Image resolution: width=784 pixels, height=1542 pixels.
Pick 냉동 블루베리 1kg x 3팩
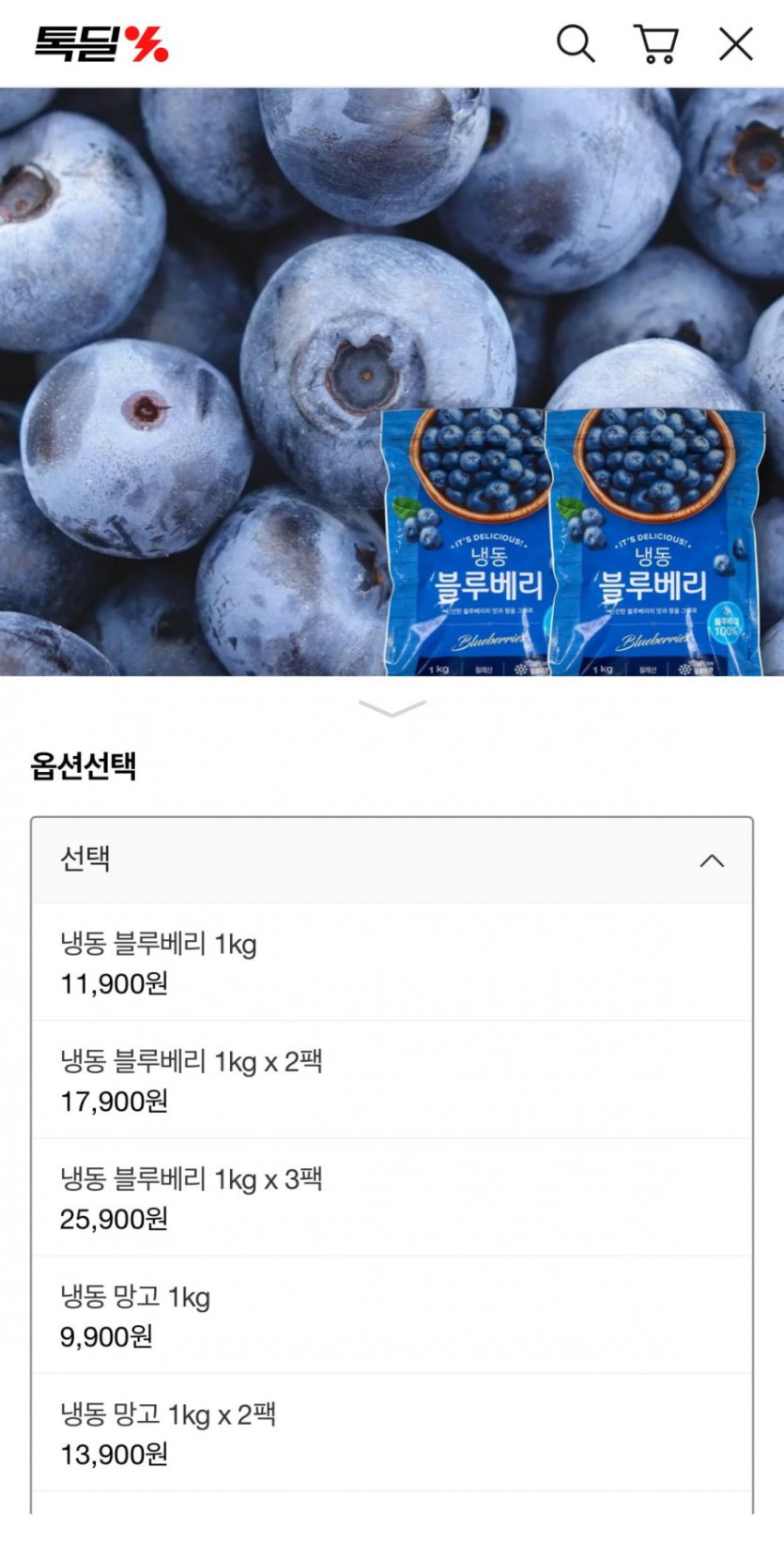(392, 1197)
